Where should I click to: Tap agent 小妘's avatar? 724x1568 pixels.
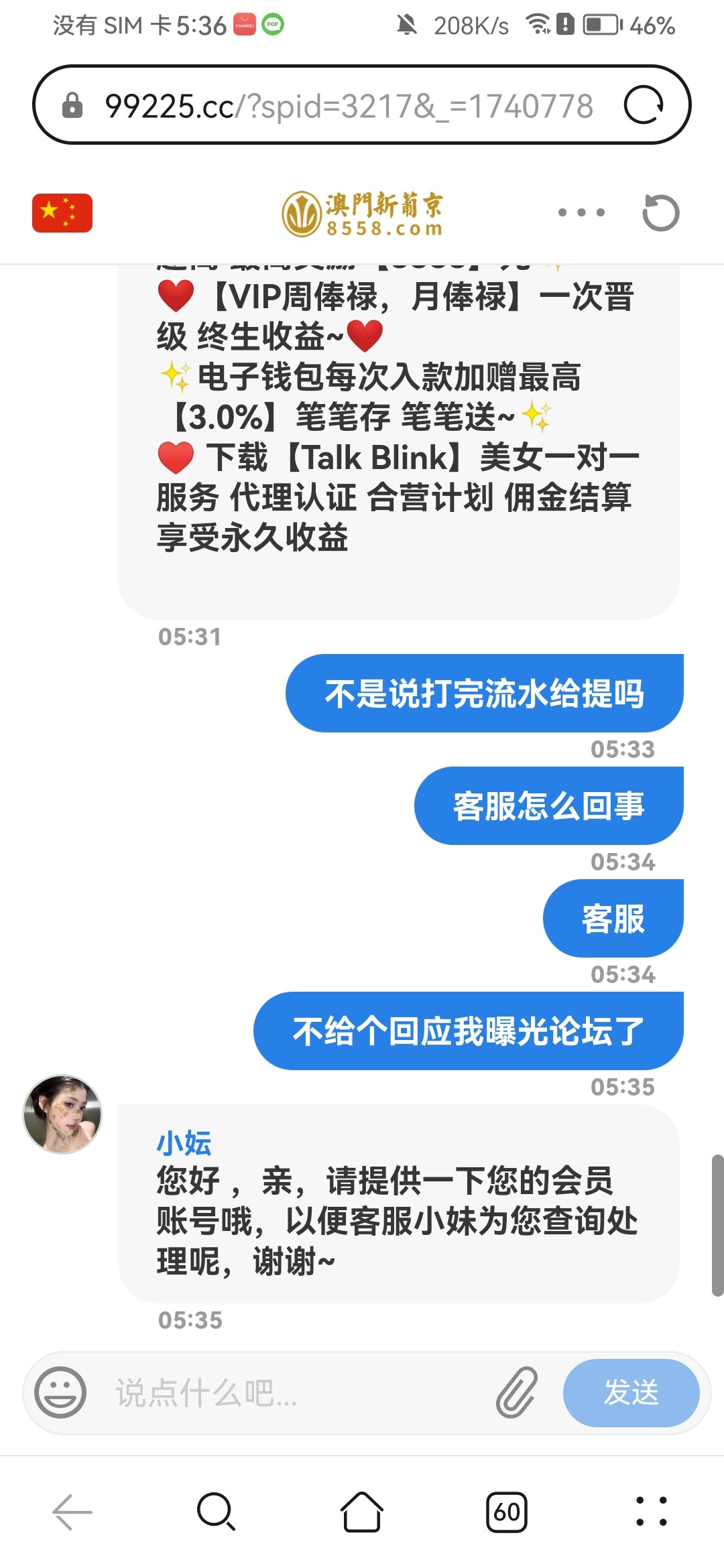[x=62, y=1114]
